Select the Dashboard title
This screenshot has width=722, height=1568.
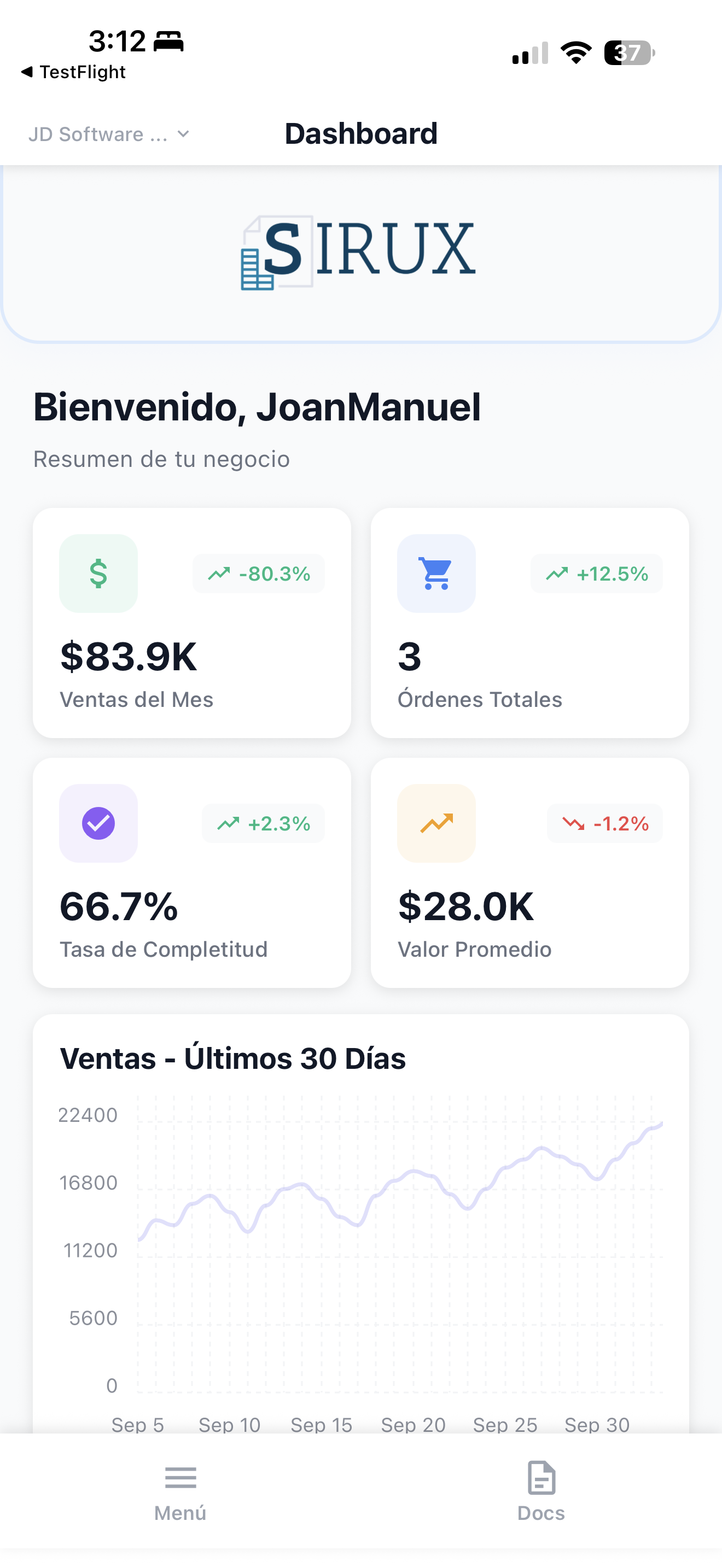[x=362, y=133]
